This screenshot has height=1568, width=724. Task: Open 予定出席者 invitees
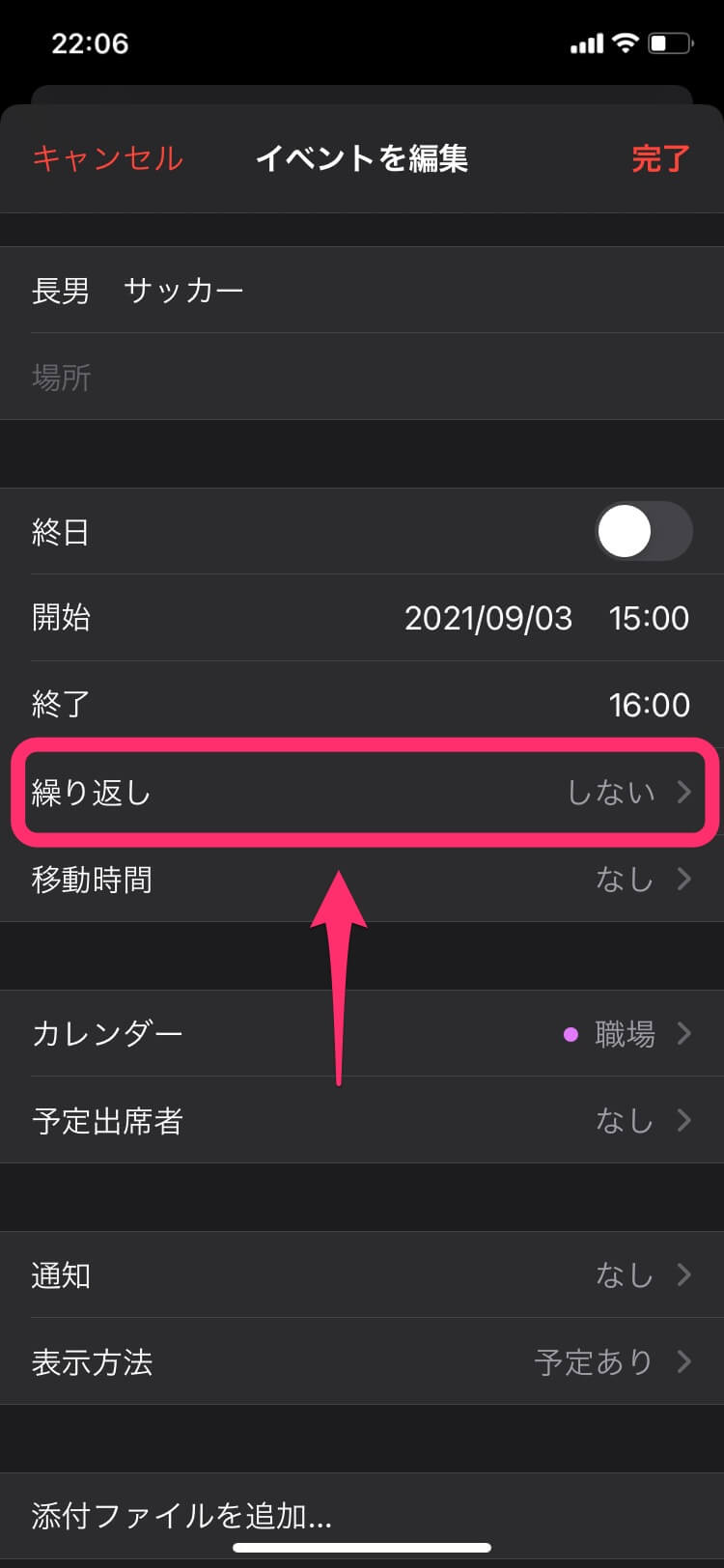coord(362,1120)
